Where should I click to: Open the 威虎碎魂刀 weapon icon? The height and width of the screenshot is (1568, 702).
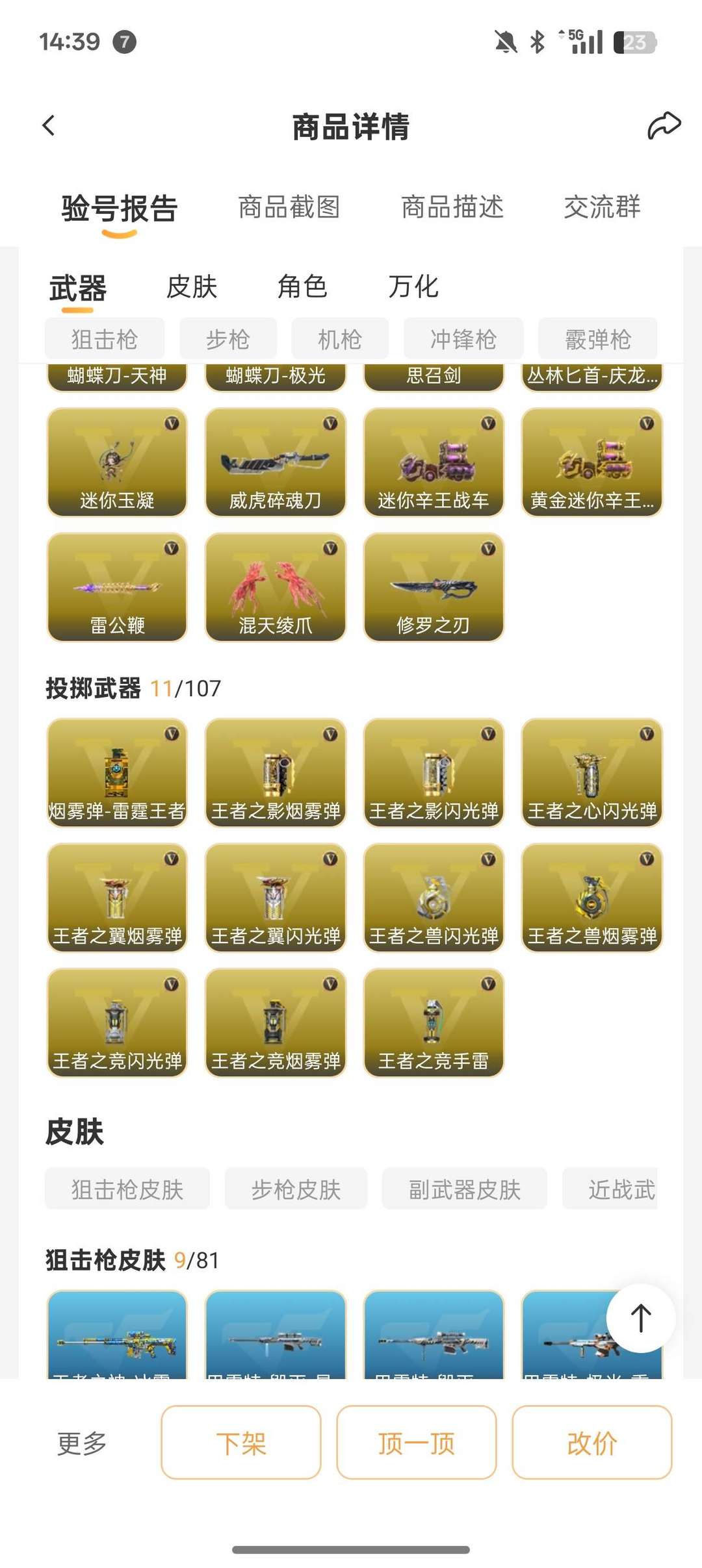point(274,461)
